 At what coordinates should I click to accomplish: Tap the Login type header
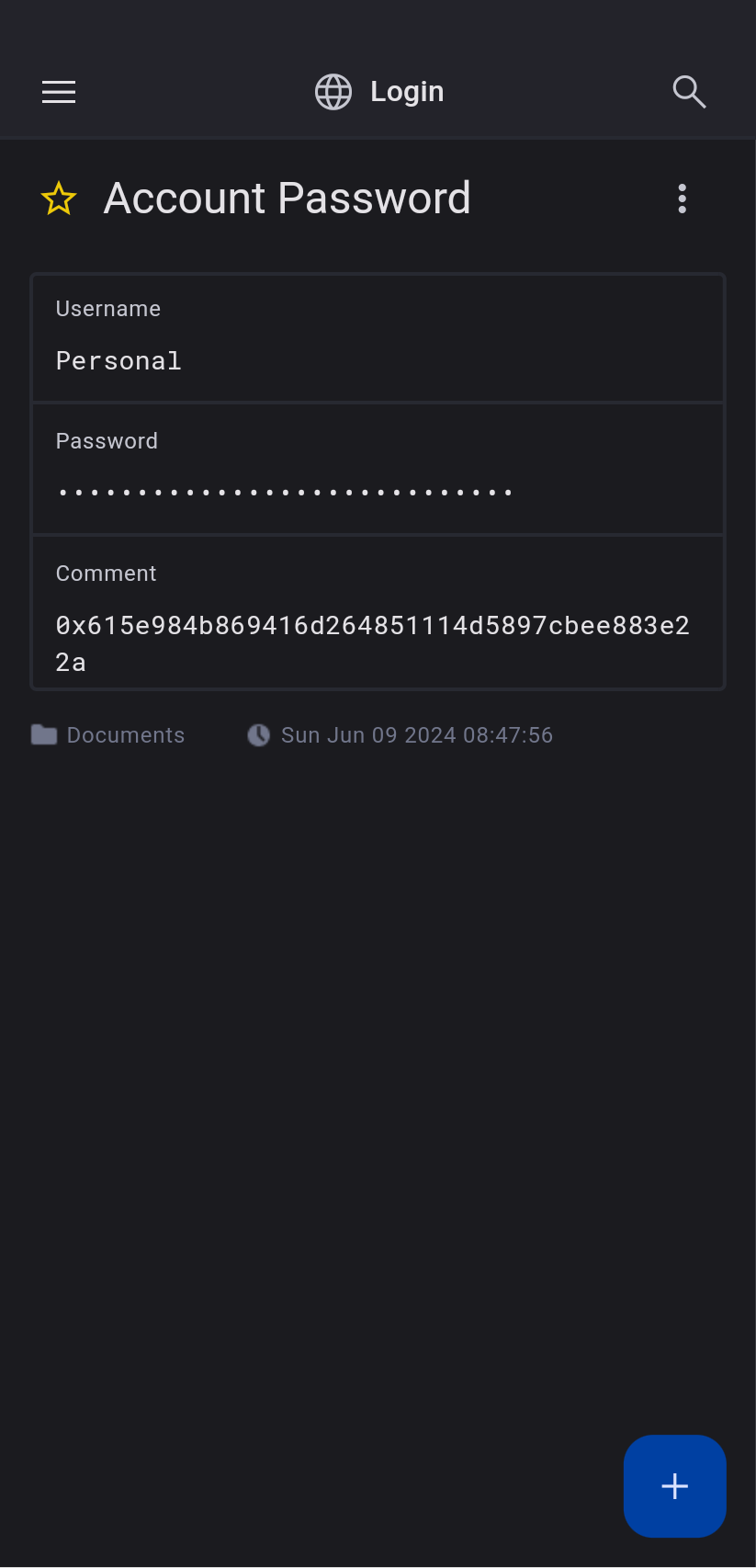(x=379, y=92)
